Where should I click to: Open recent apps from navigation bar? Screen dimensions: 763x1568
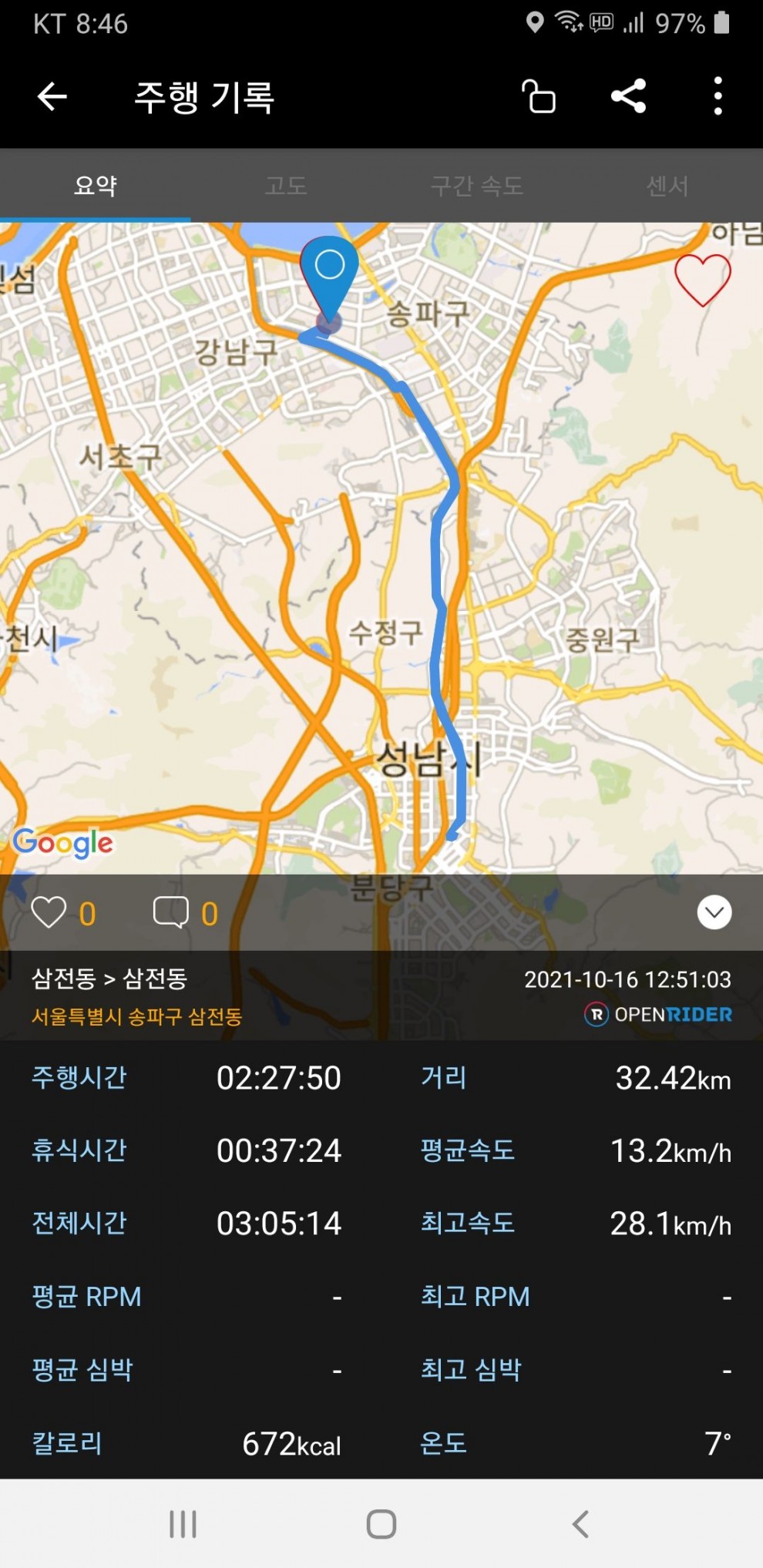point(183,1523)
